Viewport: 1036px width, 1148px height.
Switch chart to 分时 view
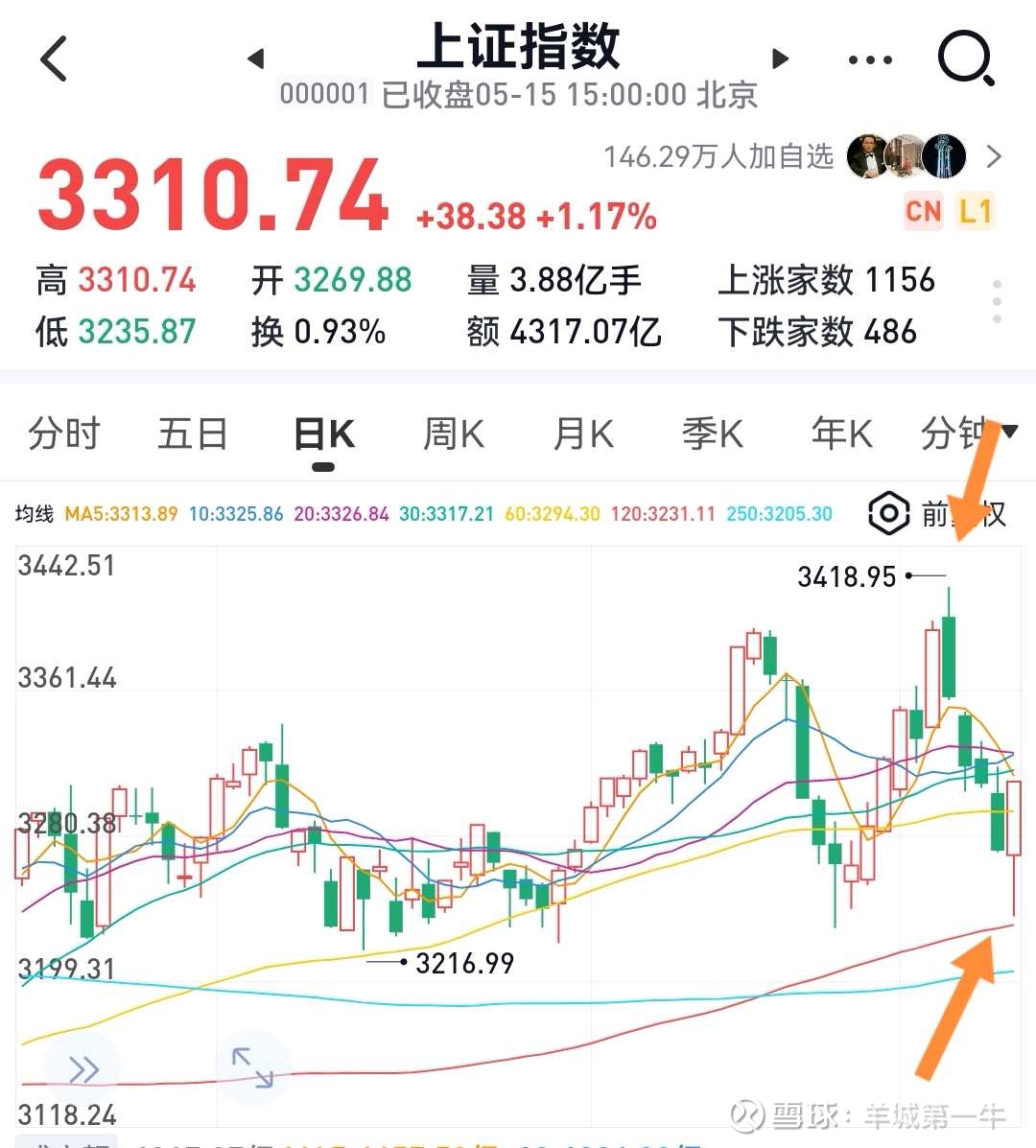(x=63, y=433)
